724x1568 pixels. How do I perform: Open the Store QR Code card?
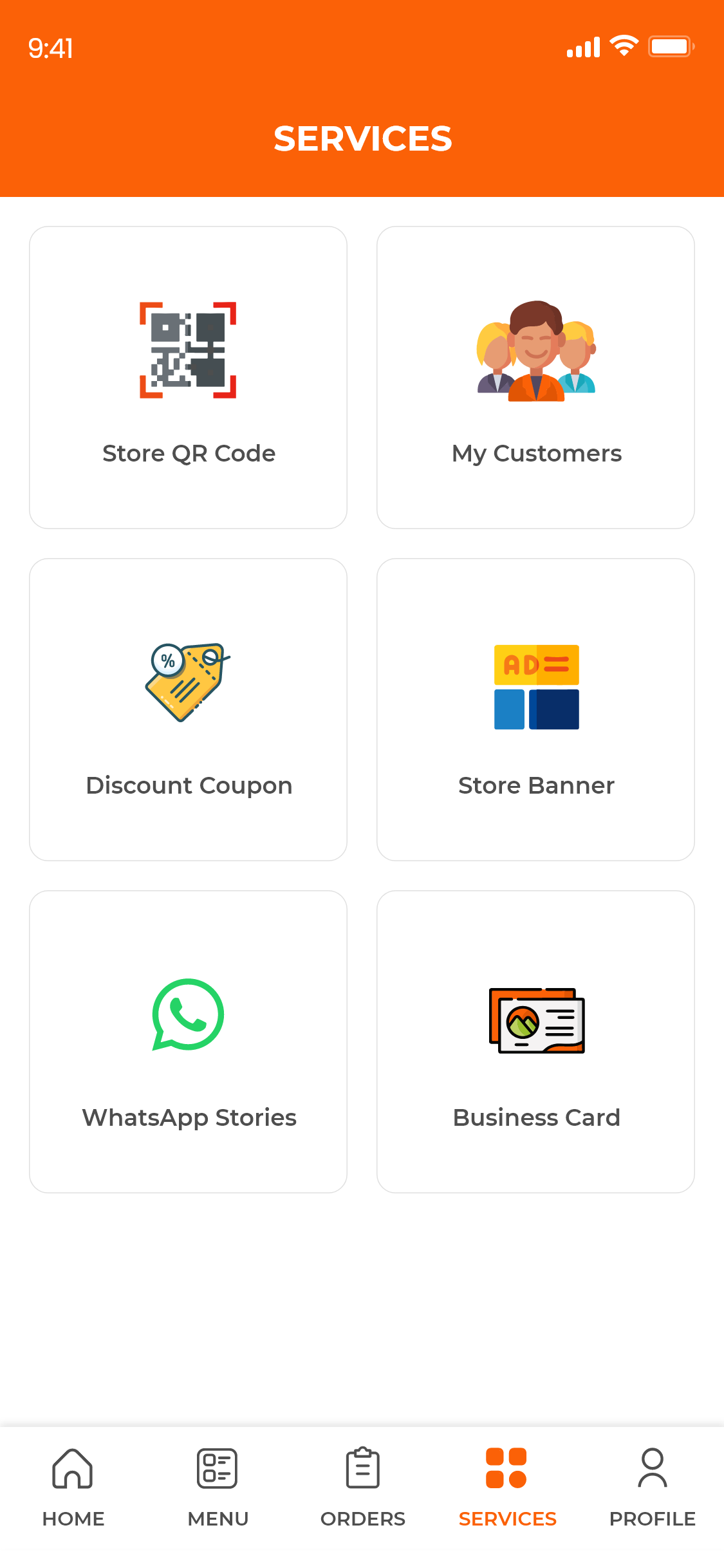(188, 377)
